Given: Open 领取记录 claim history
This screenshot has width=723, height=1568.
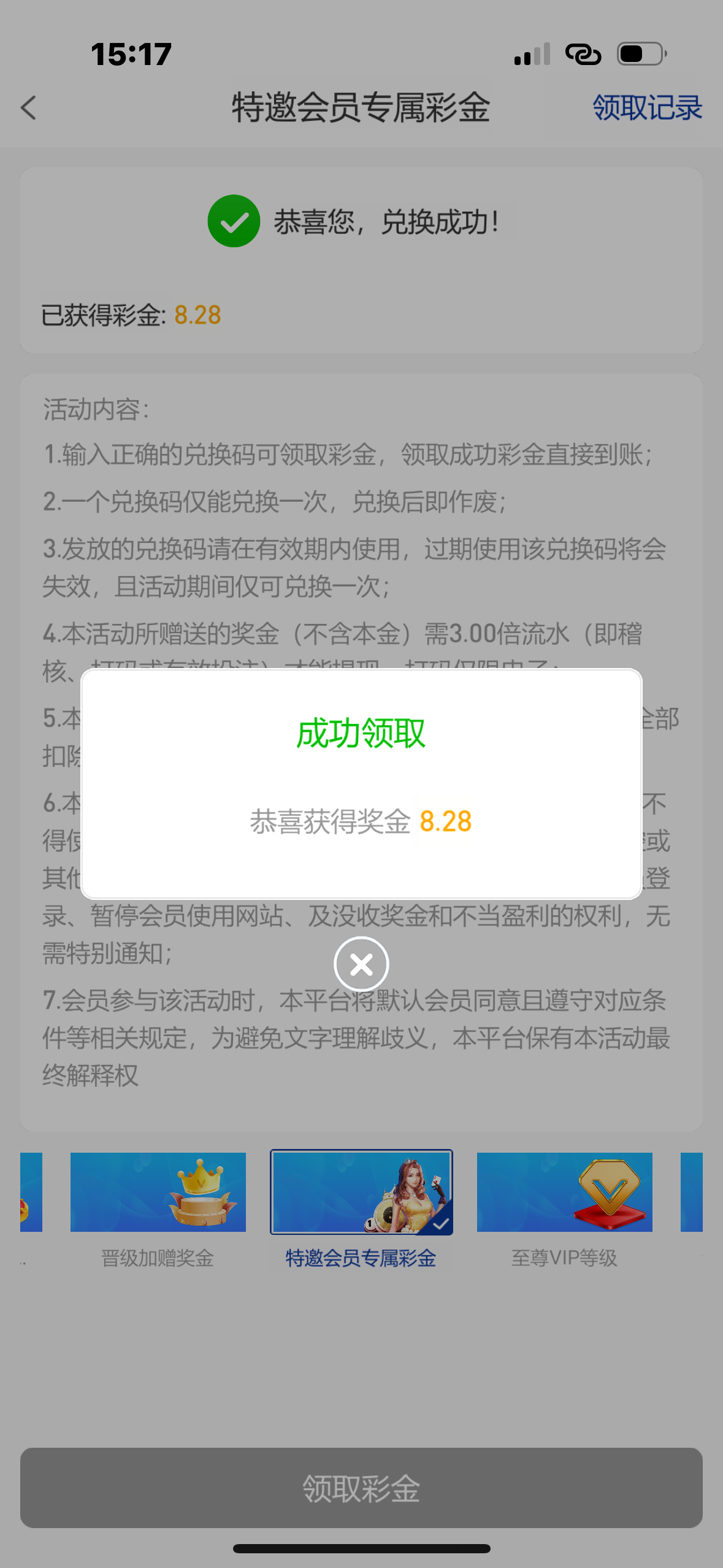Looking at the screenshot, I should 646,108.
